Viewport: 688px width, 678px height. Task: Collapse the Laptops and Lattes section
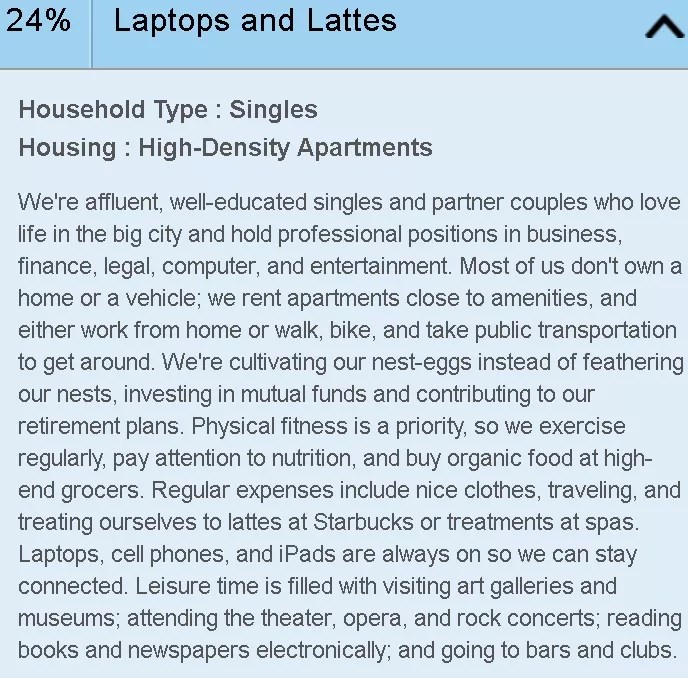click(664, 27)
